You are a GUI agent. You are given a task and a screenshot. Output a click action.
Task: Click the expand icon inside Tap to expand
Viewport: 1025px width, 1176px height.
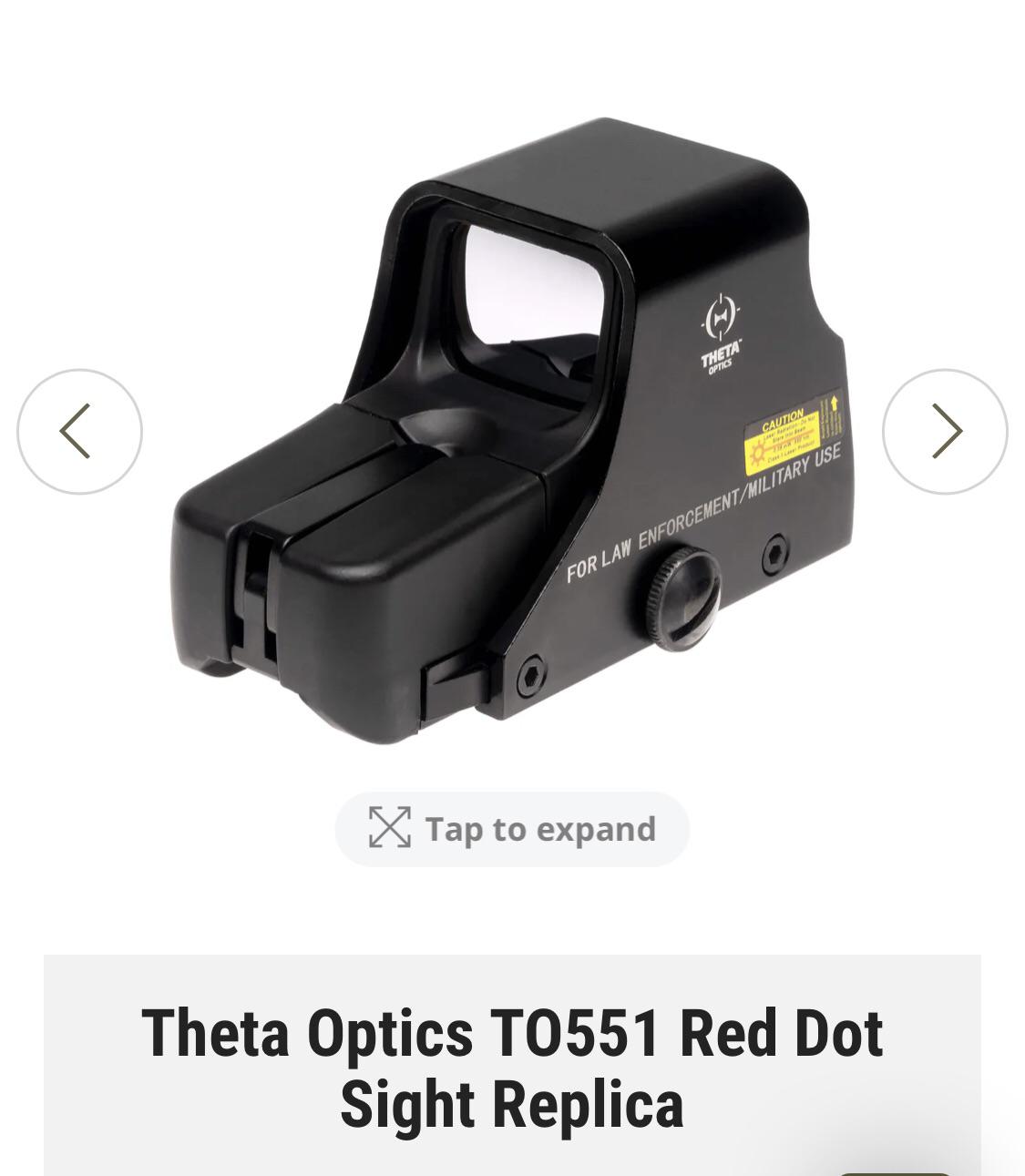point(390,828)
